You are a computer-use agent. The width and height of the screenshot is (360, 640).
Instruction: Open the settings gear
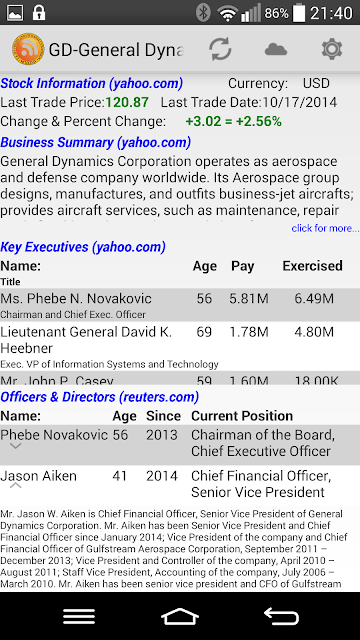click(331, 49)
